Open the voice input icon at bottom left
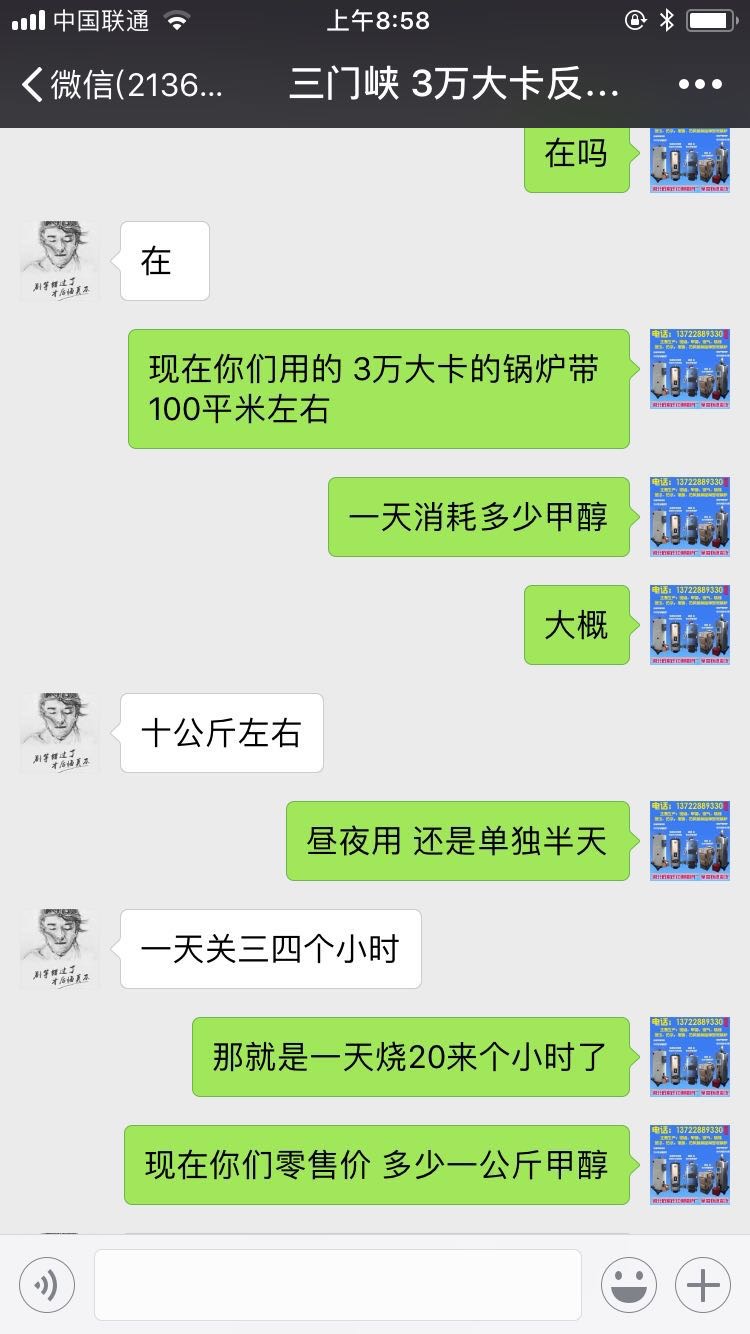The height and width of the screenshot is (1334, 750). pos(45,1284)
